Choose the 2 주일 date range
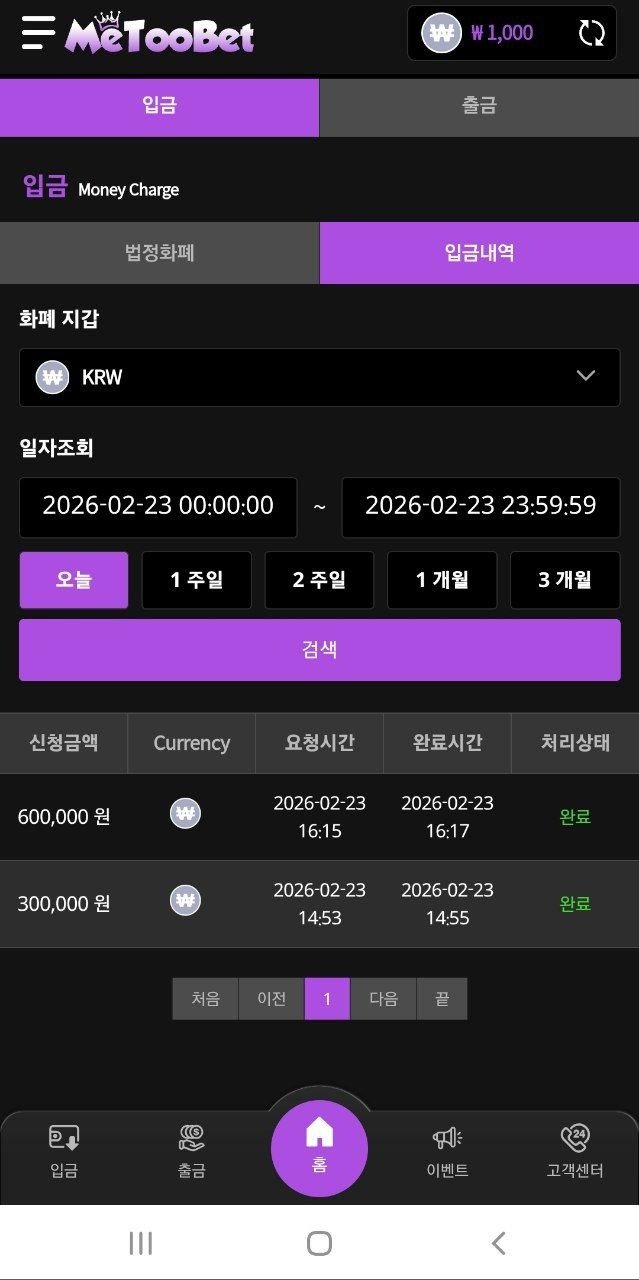This screenshot has height=1280, width=639. [319, 580]
